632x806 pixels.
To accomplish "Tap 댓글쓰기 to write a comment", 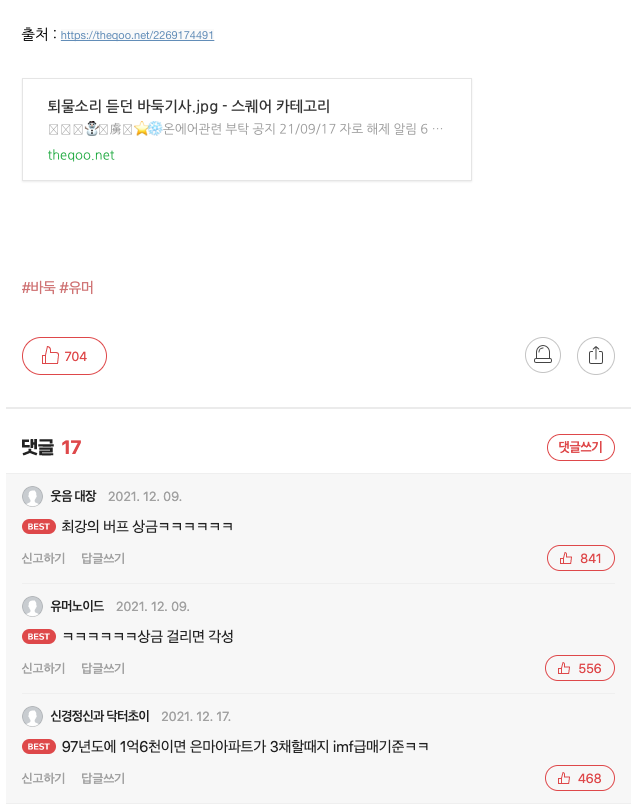I will 581,447.
